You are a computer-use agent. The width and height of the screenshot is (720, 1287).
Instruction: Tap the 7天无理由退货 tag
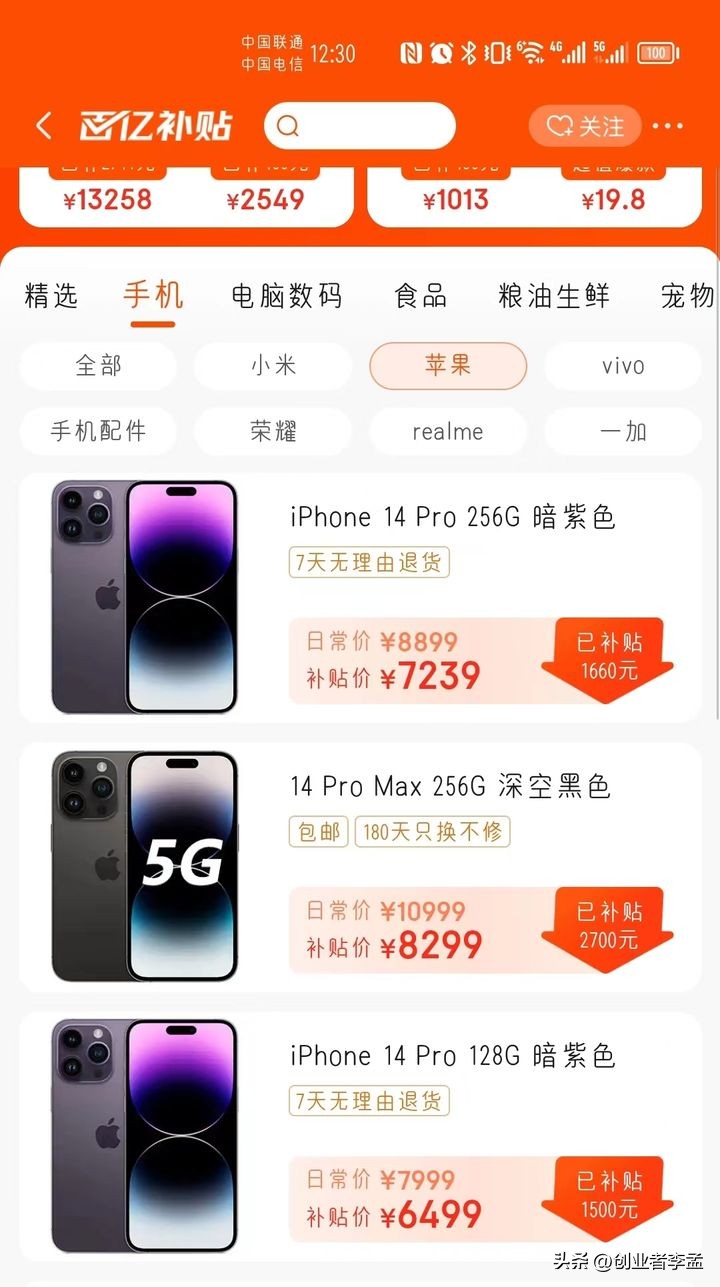coord(369,563)
